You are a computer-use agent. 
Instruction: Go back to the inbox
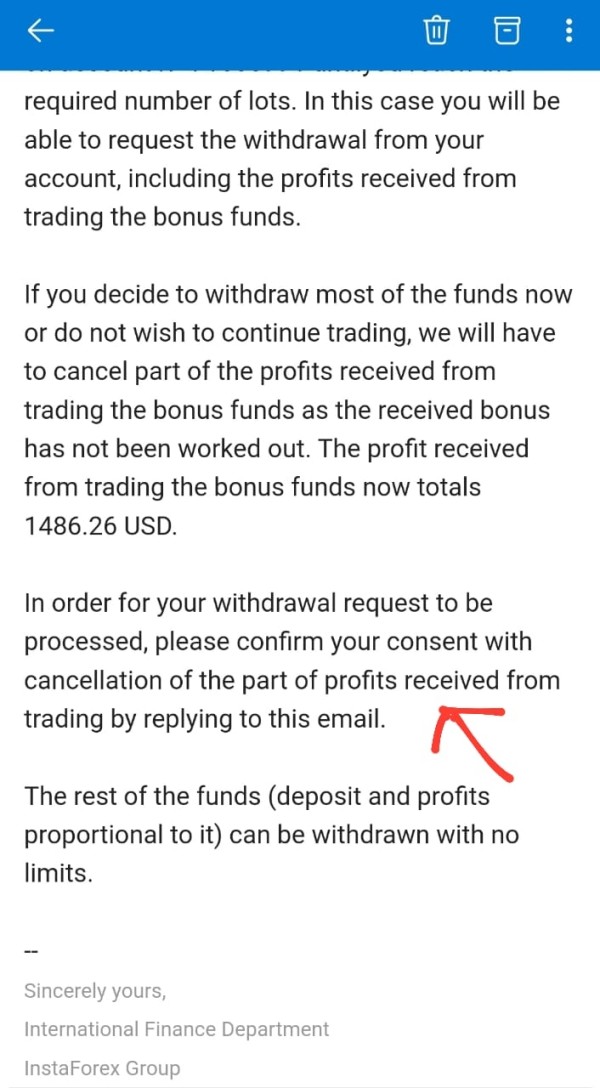(x=40, y=31)
